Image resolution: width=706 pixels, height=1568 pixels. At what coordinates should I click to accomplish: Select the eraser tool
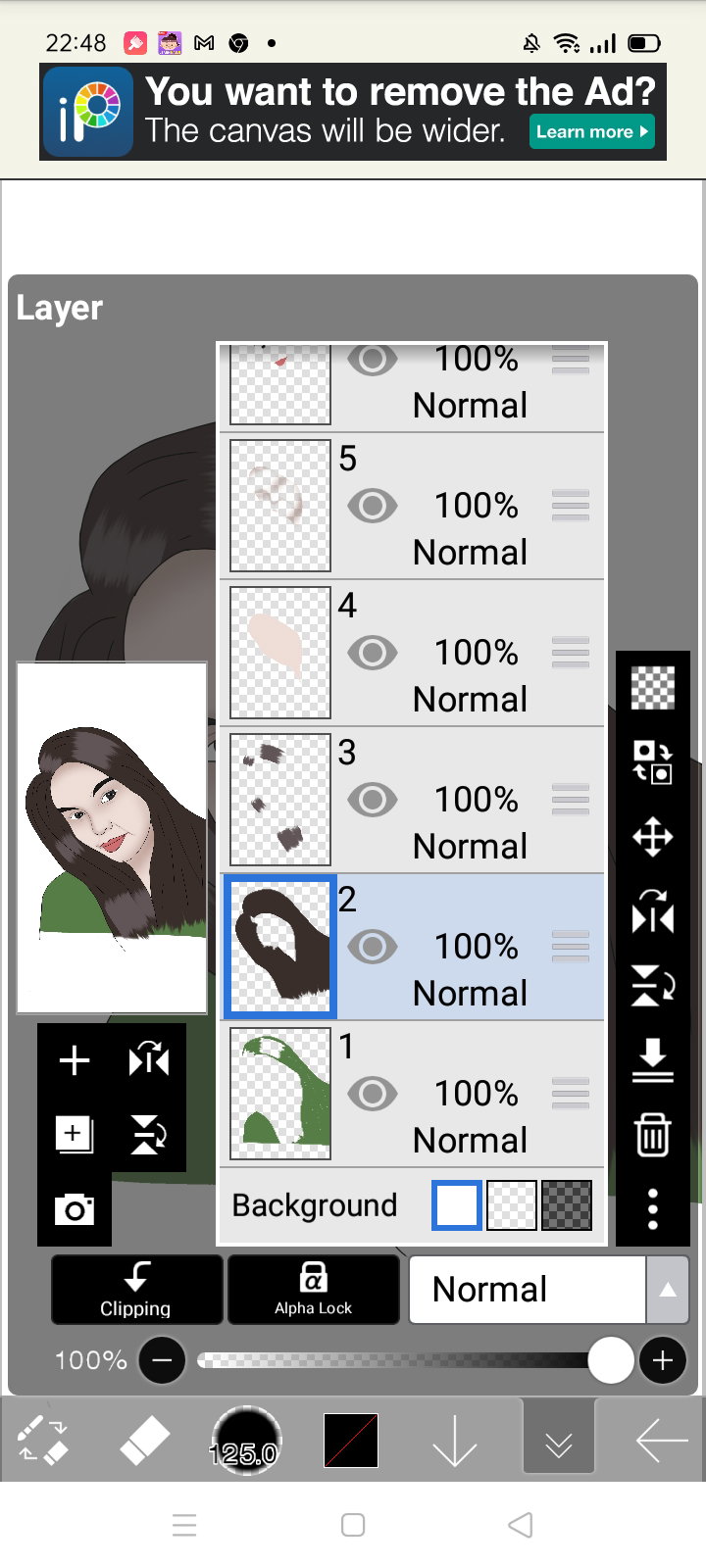pos(144,1441)
